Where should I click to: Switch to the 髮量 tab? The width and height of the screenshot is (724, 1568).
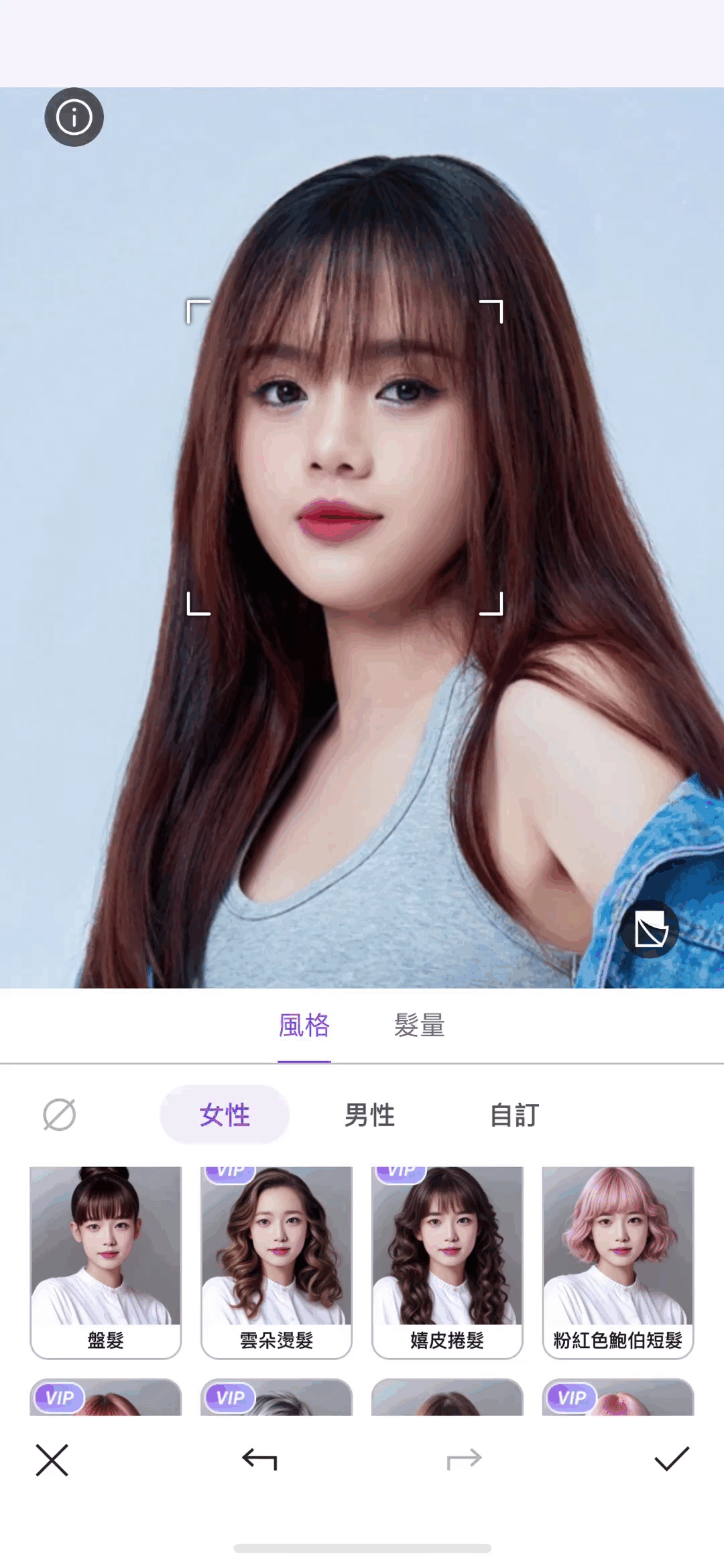click(420, 1026)
